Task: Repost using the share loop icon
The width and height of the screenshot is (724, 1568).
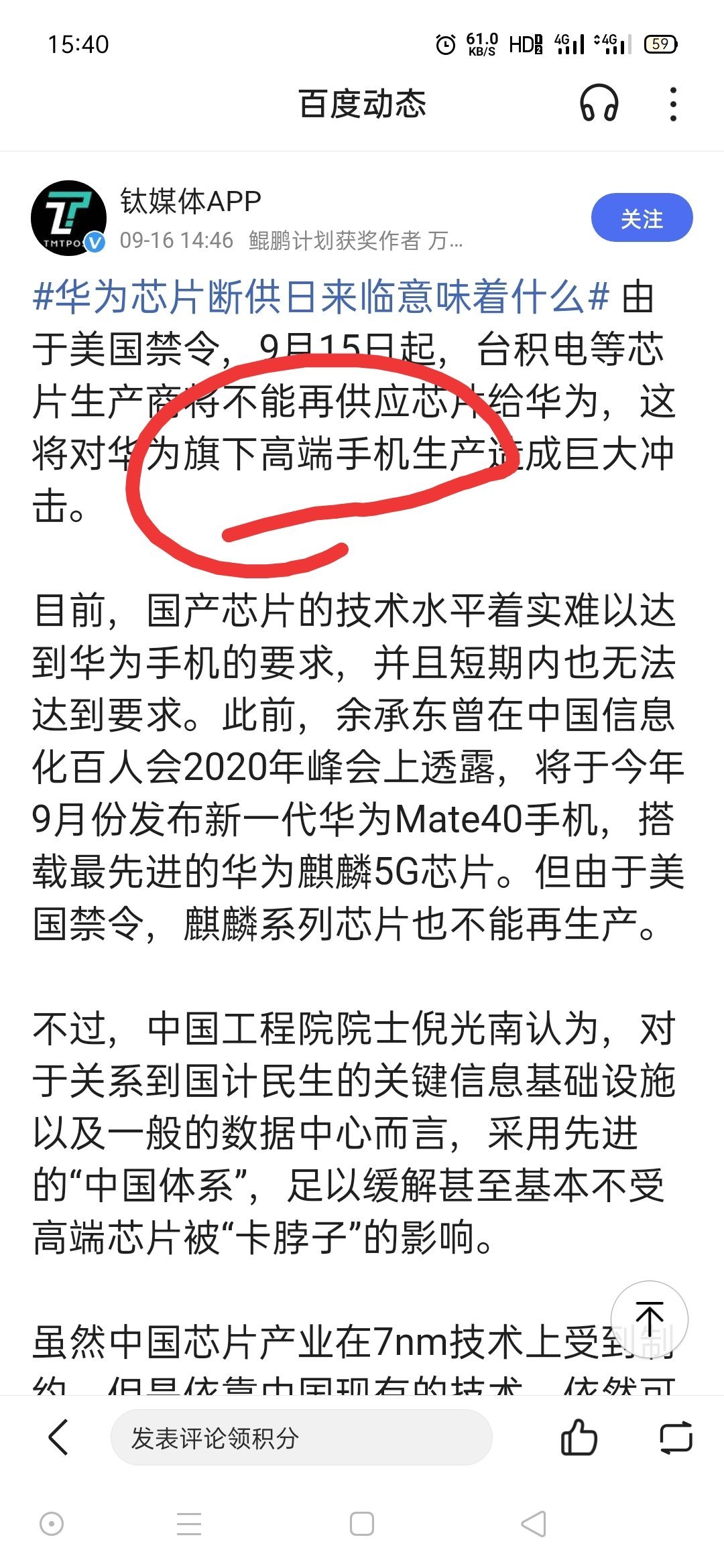Action: [675, 1437]
